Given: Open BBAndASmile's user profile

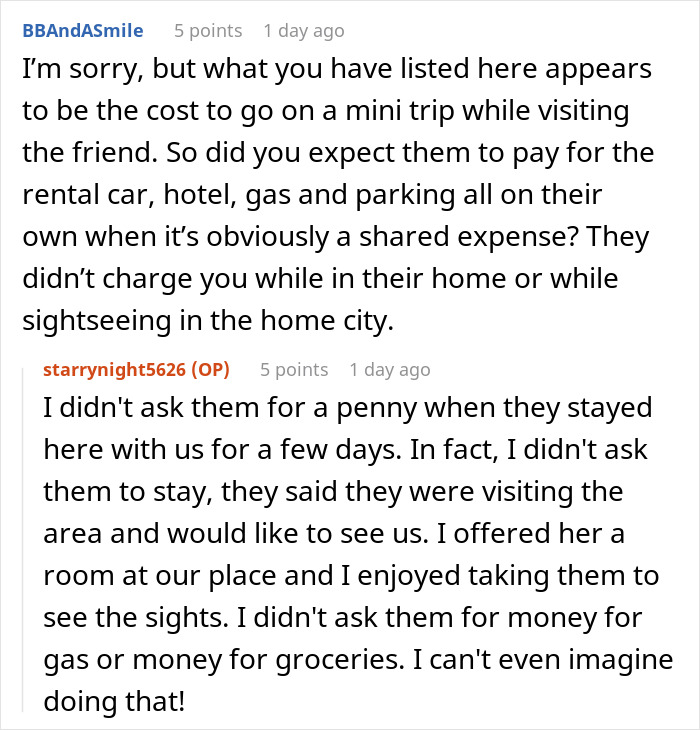Looking at the screenshot, I should (82, 31).
